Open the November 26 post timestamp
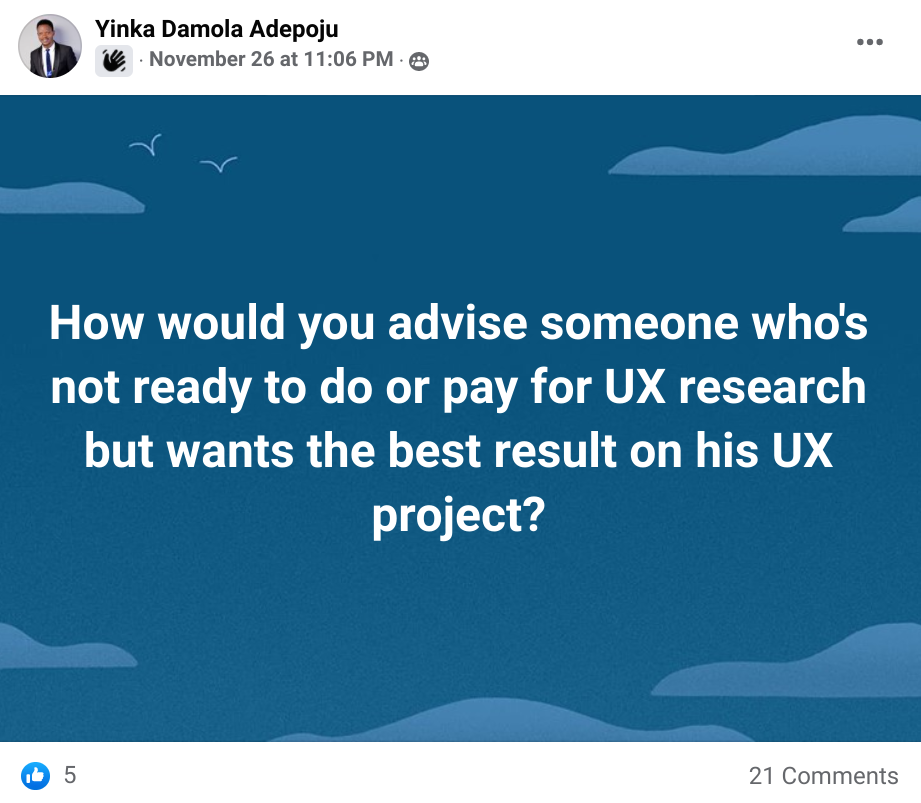Viewport: 921px width, 803px height. pos(271,60)
